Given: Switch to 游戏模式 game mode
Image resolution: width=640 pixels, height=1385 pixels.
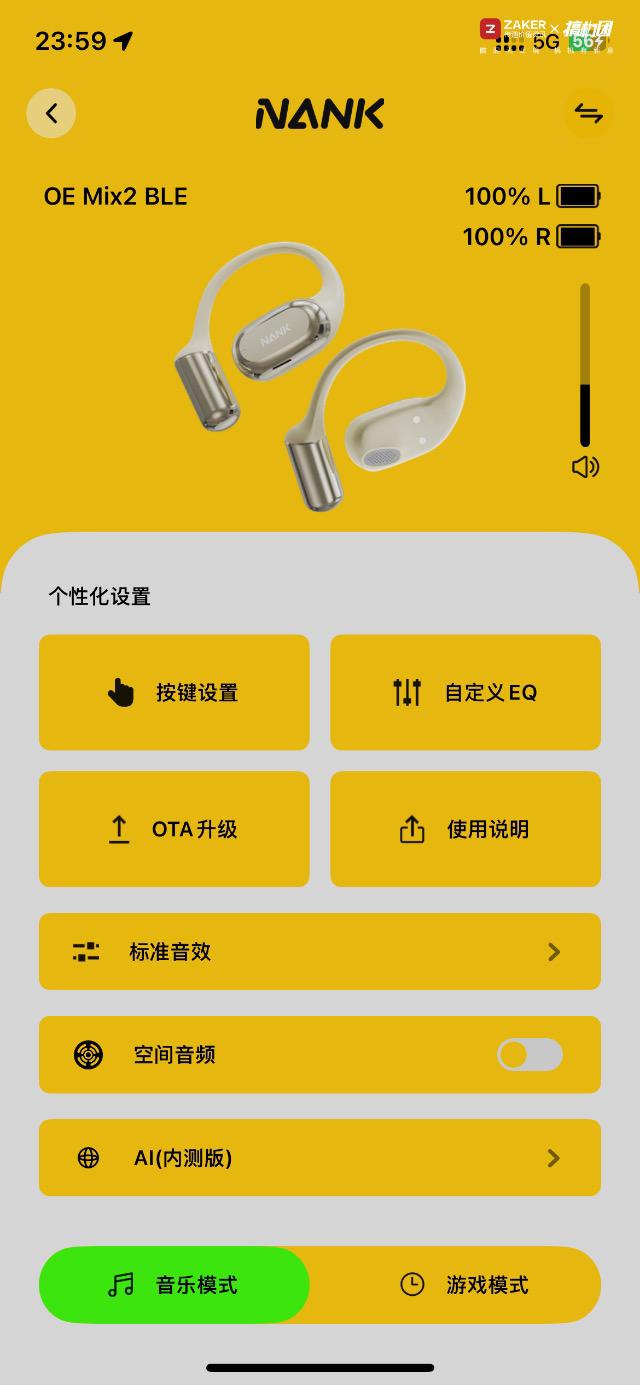Looking at the screenshot, I should (x=465, y=1285).
